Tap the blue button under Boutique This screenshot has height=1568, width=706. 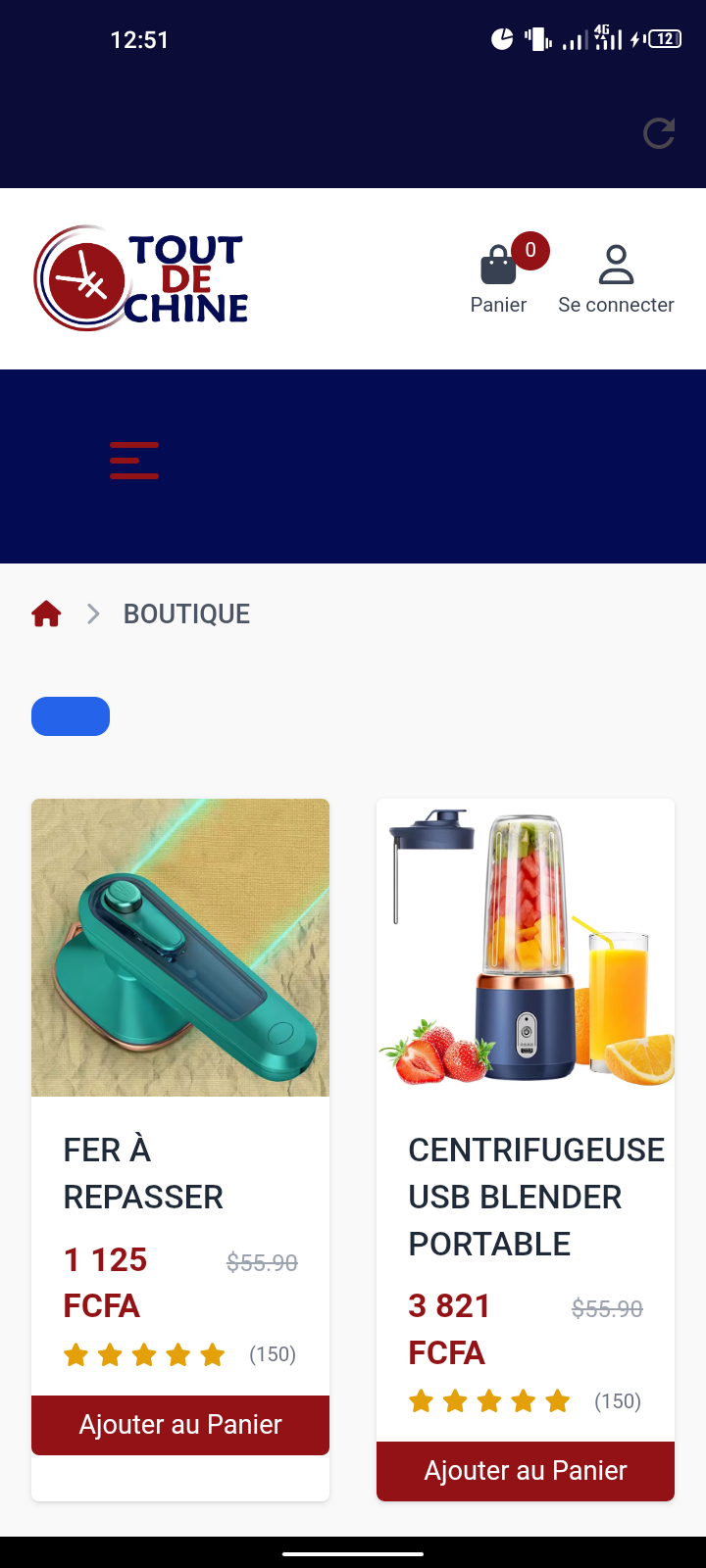(x=71, y=716)
